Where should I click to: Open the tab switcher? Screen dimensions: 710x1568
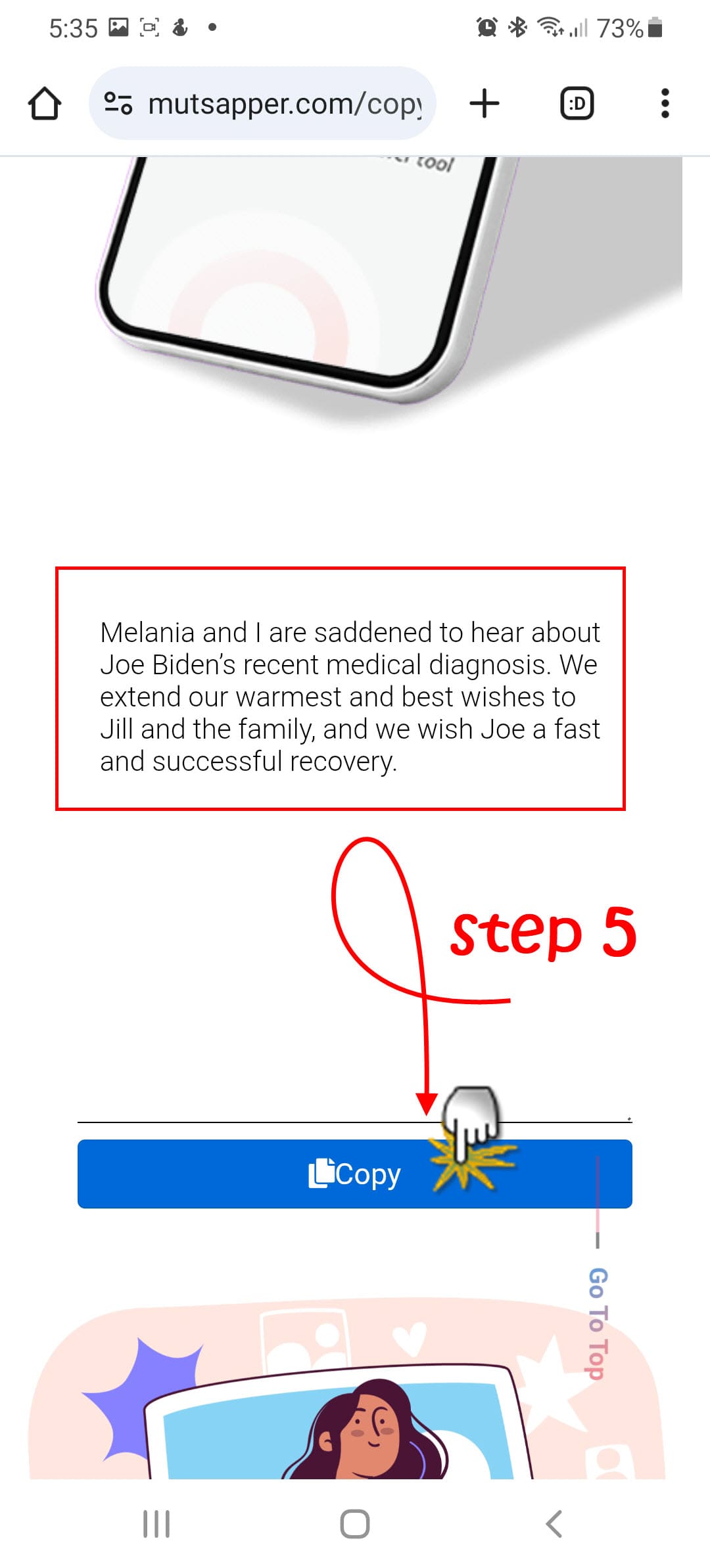577,104
